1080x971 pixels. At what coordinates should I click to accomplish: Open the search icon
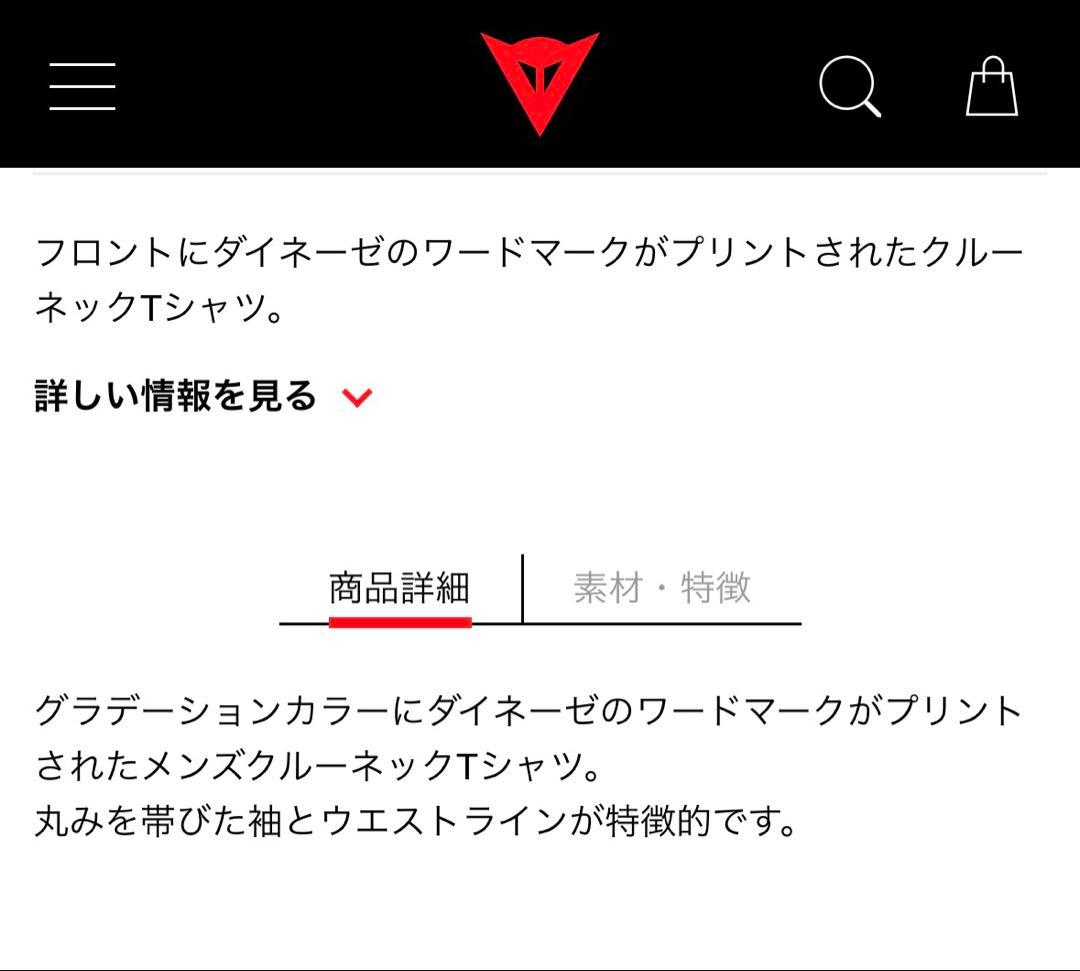tap(849, 86)
